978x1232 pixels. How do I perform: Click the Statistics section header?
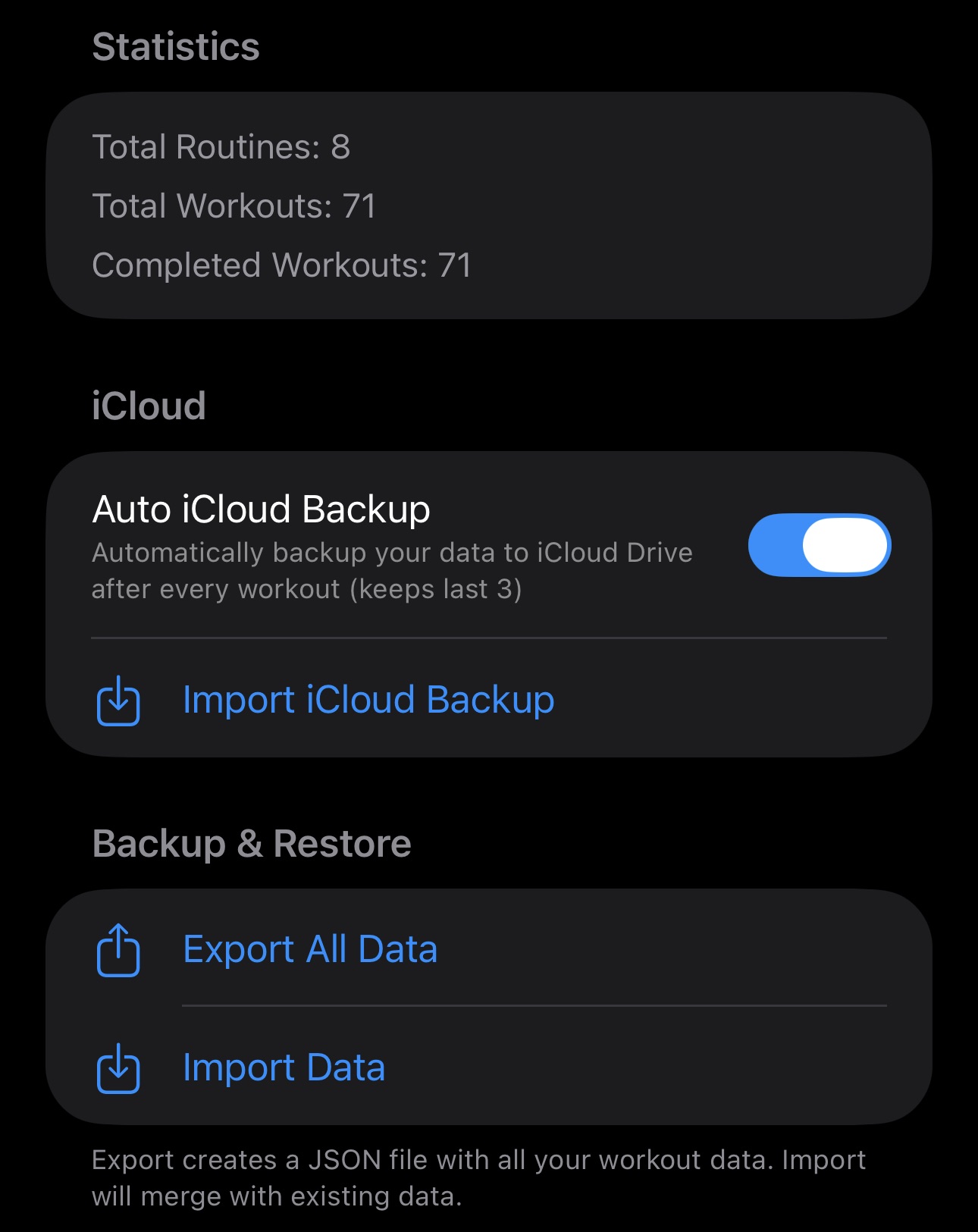point(174,45)
